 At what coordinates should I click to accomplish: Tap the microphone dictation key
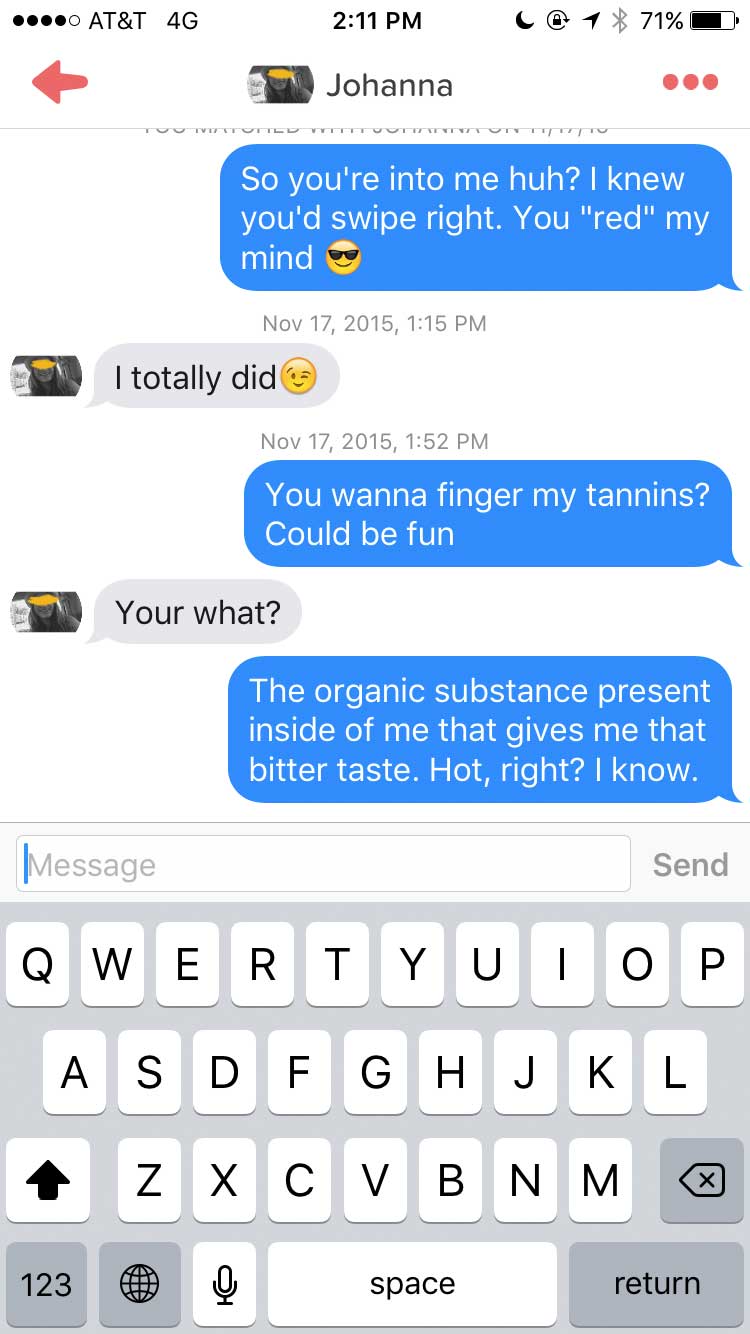pos(225,1284)
